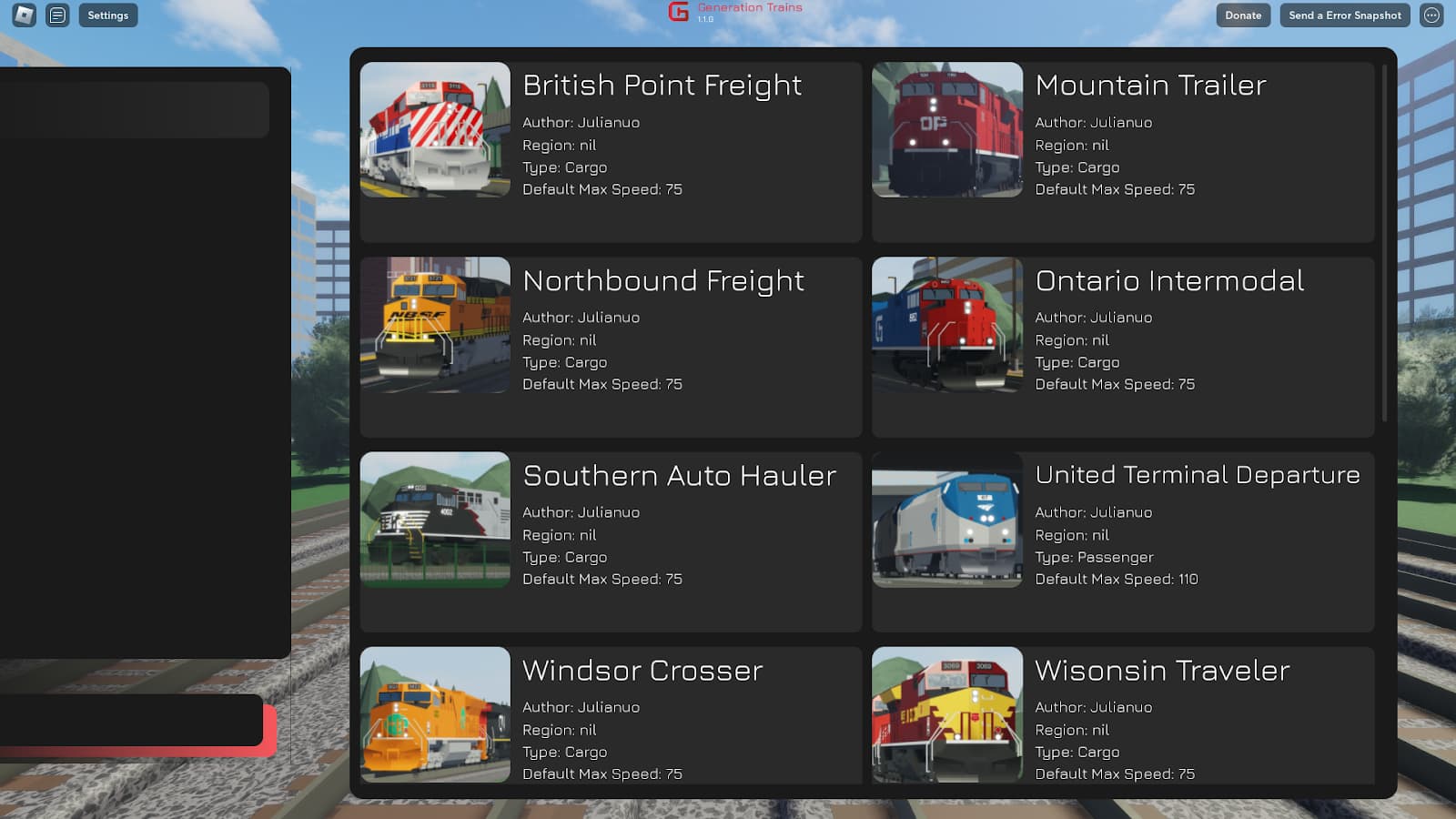The image size is (1456, 819).
Task: Open Settings
Action: [108, 15]
